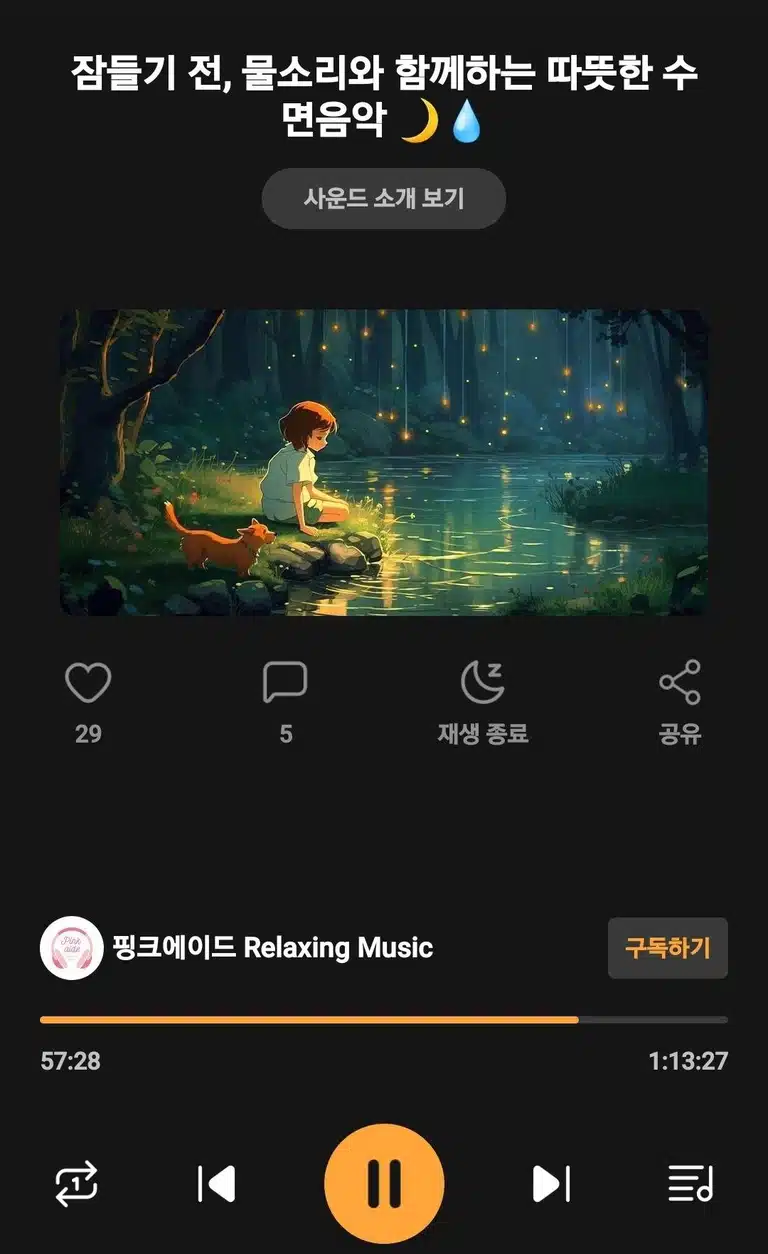Open the 사운드 소개 보기 button

384,198
